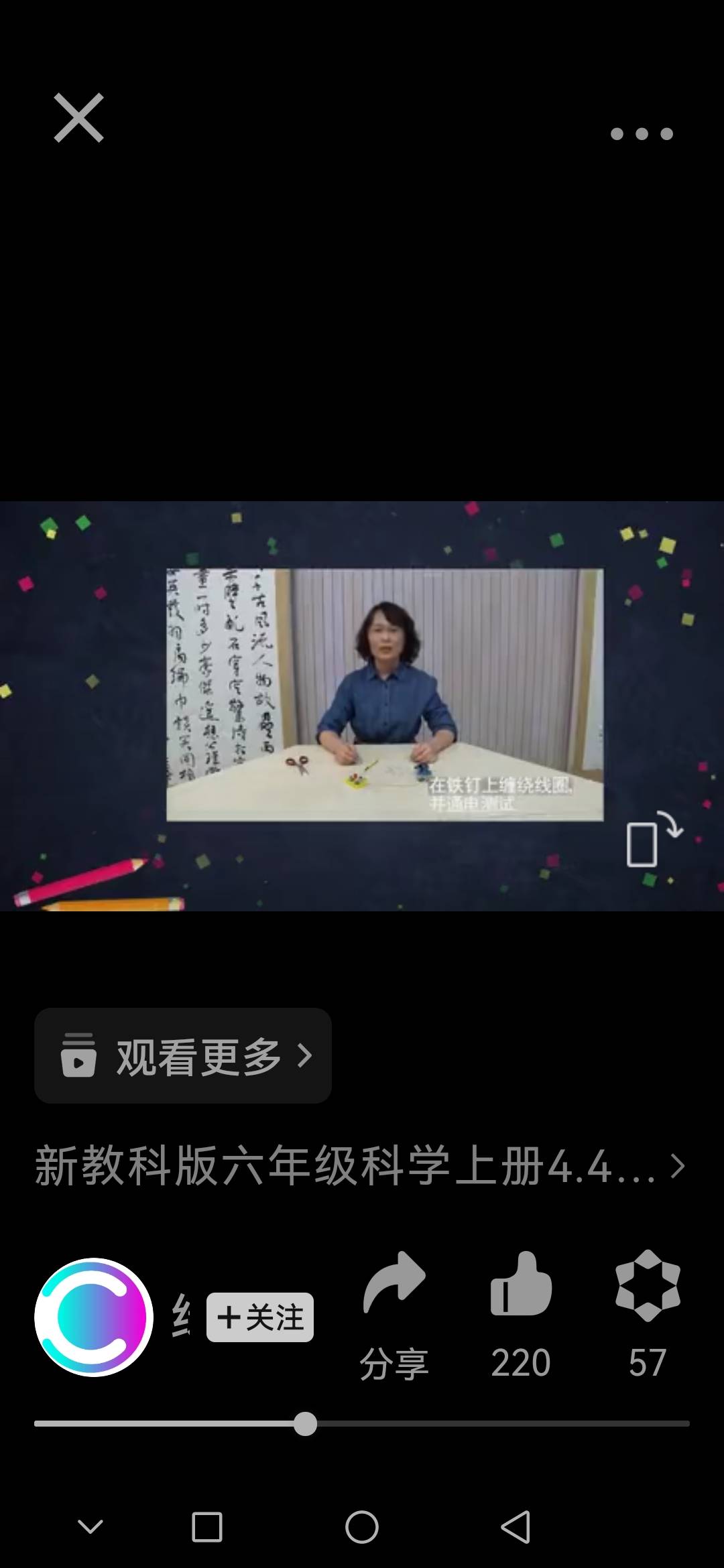Rotate video to fullscreen landscape
This screenshot has height=1568, width=724.
[x=653, y=840]
